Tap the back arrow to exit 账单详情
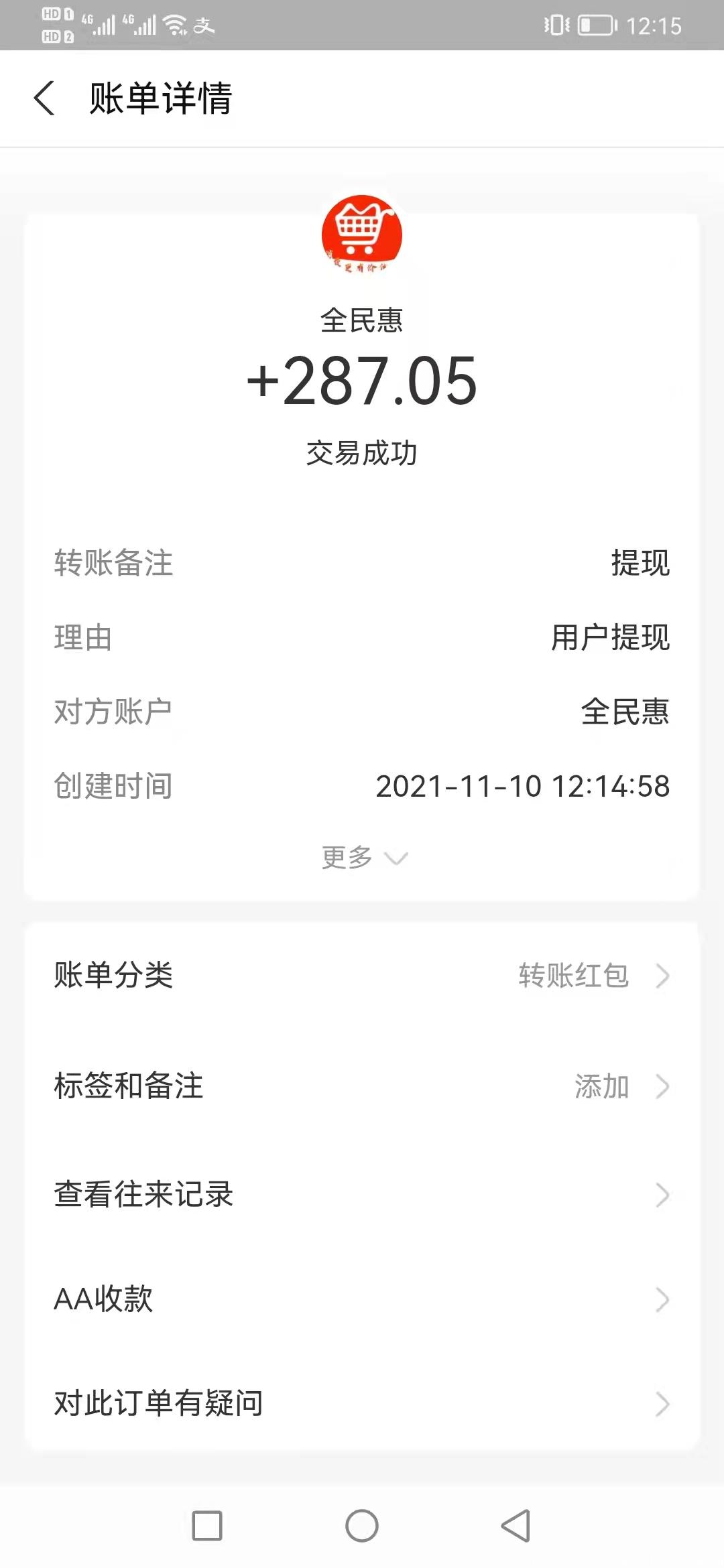Image resolution: width=724 pixels, height=1568 pixels. [44, 98]
